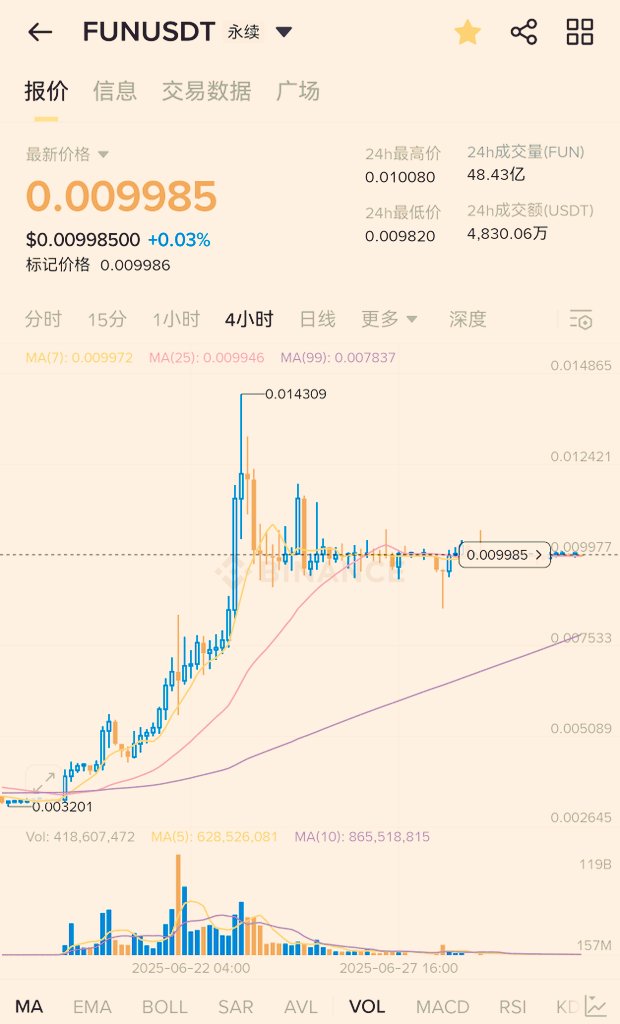The height and width of the screenshot is (1024, 620).
Task: Open chart settings icon
Action: point(580,319)
